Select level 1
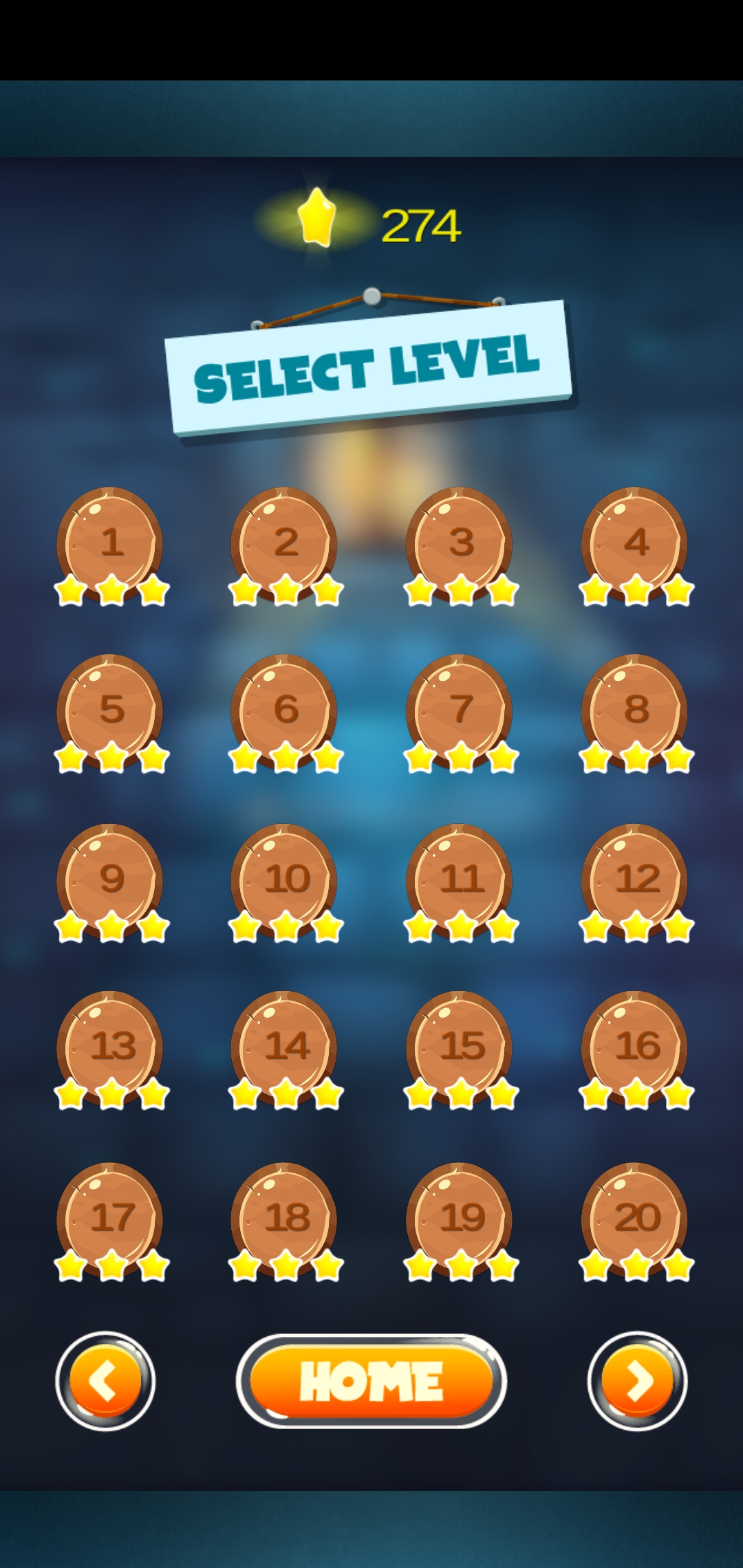Viewport: 743px width, 1568px height. [x=111, y=543]
